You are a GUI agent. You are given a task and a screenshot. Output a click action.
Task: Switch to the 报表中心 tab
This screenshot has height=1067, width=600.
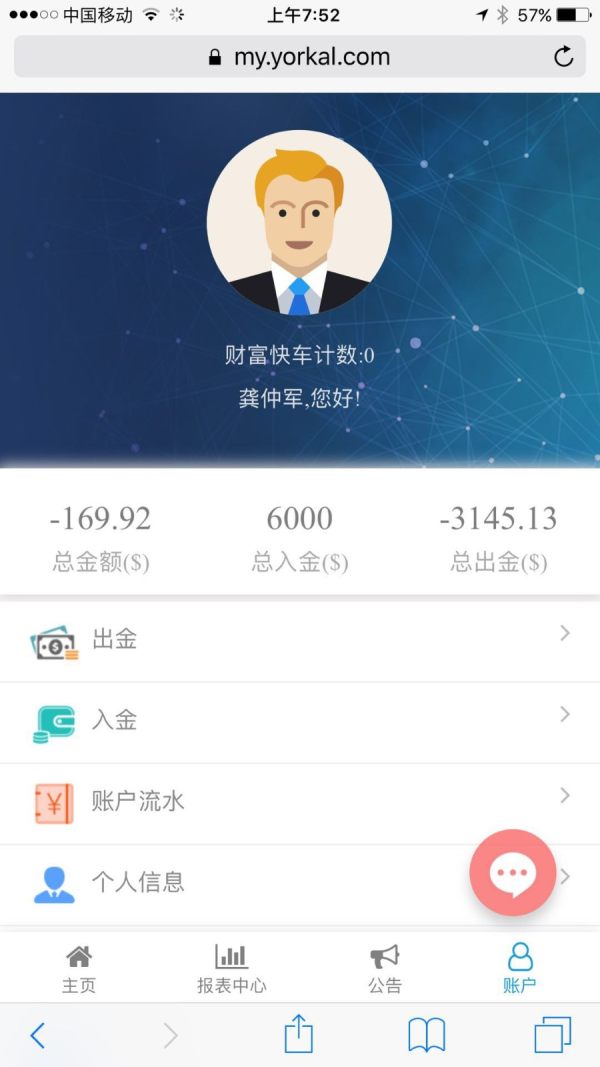click(x=231, y=968)
